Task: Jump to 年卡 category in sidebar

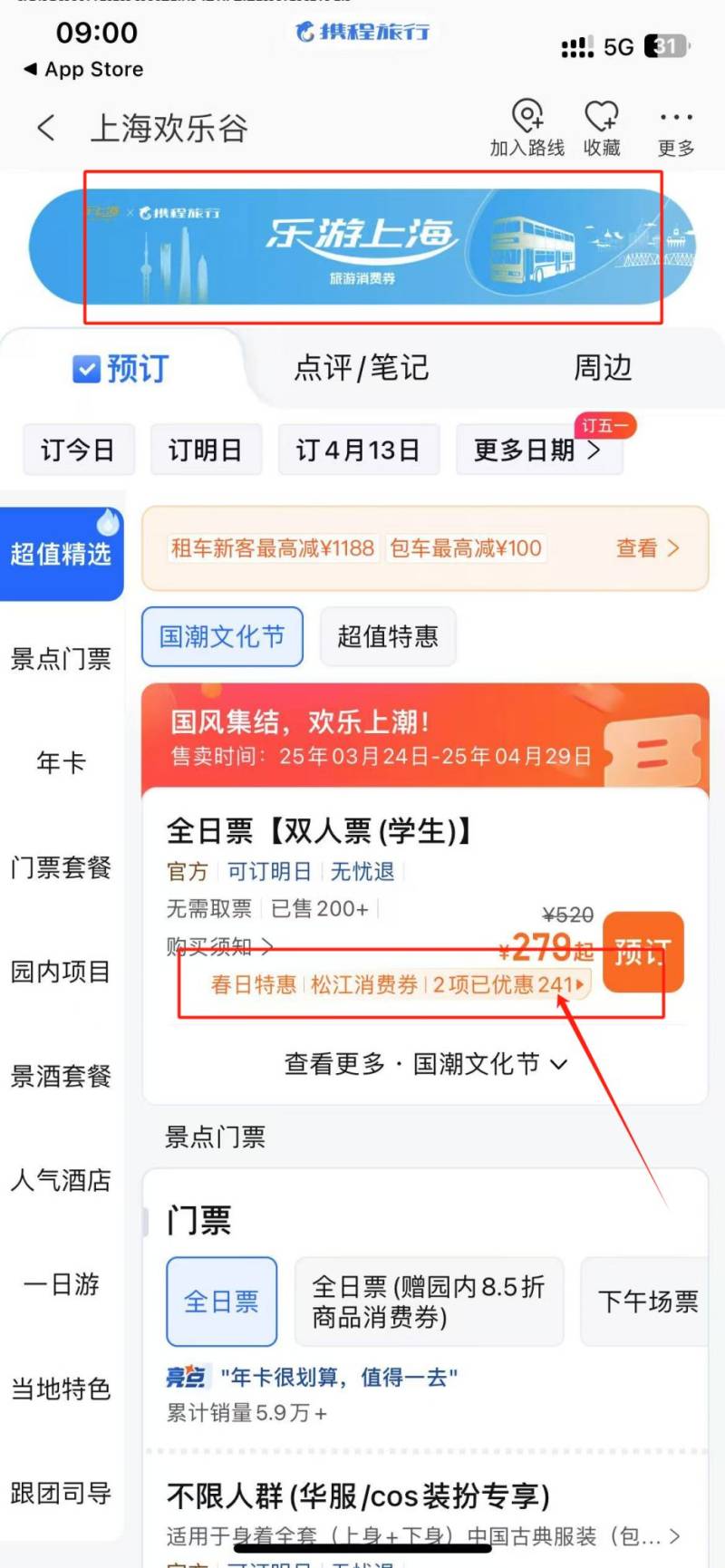Action: click(61, 762)
